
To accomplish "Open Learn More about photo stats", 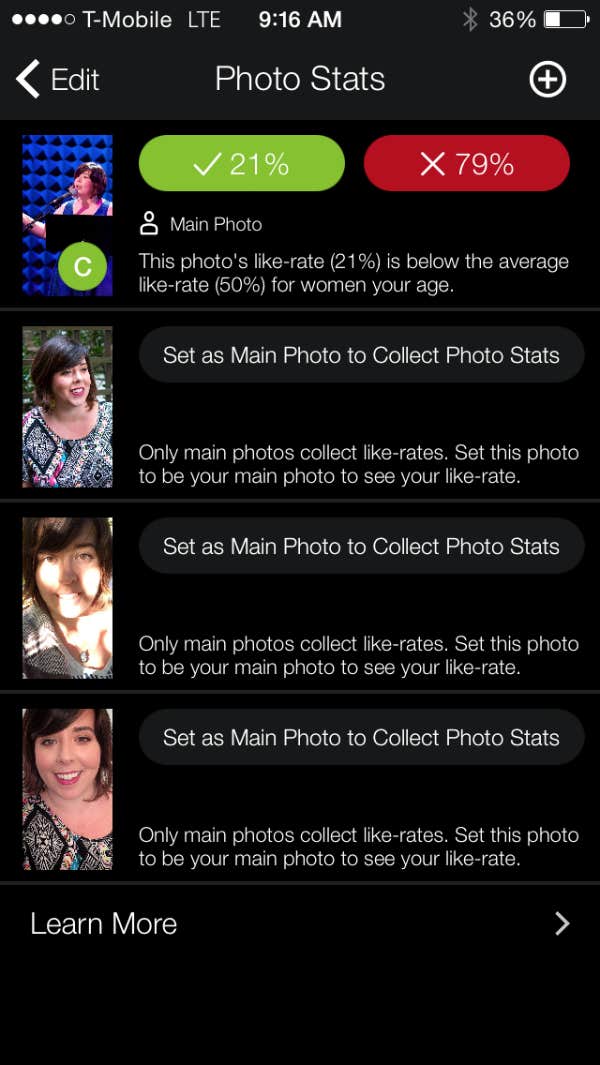I will [300, 924].
